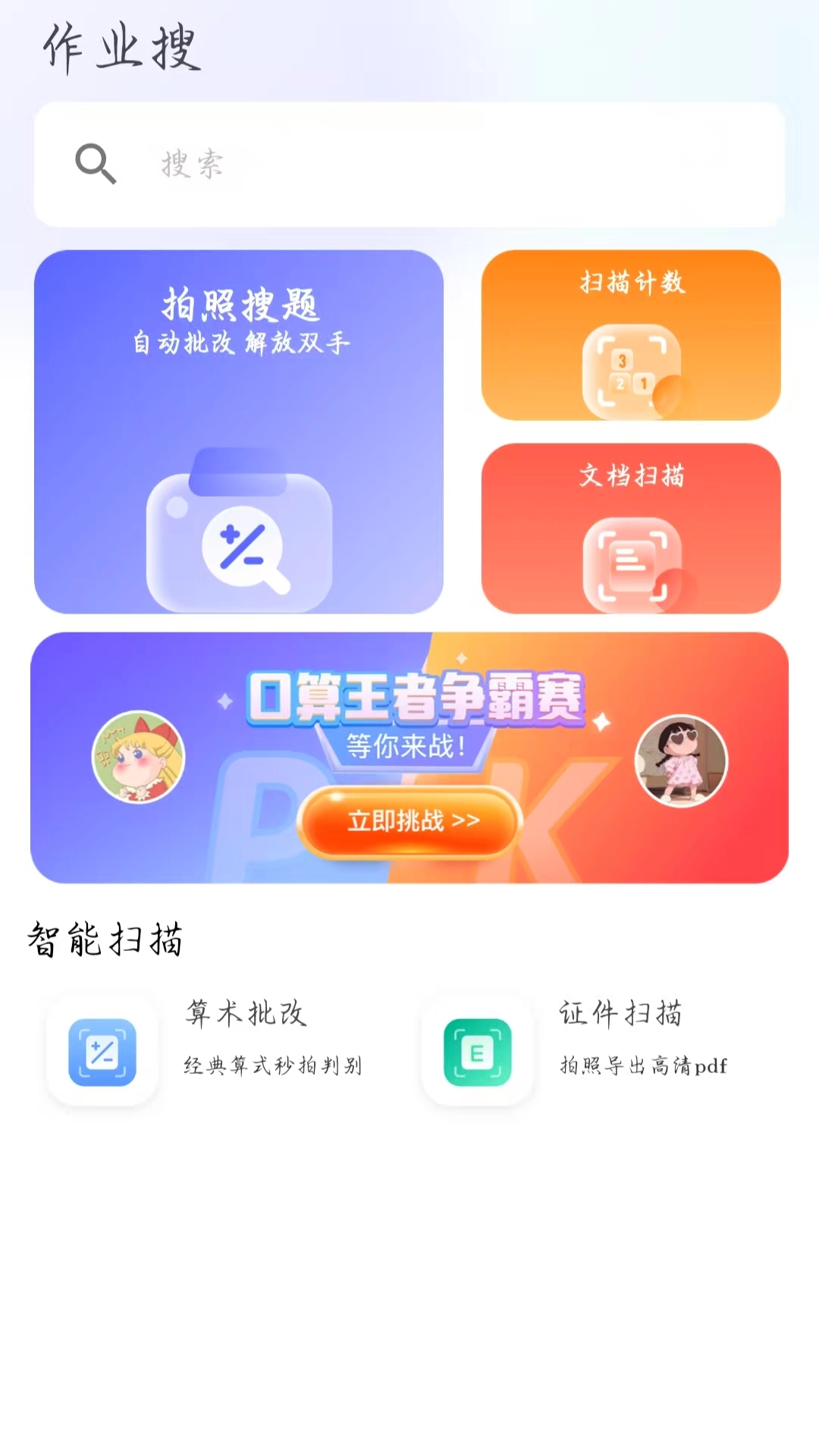Screen dimensions: 819x1456
Task: Open the 文档扫描 document scan card
Action: pyautogui.click(x=631, y=528)
